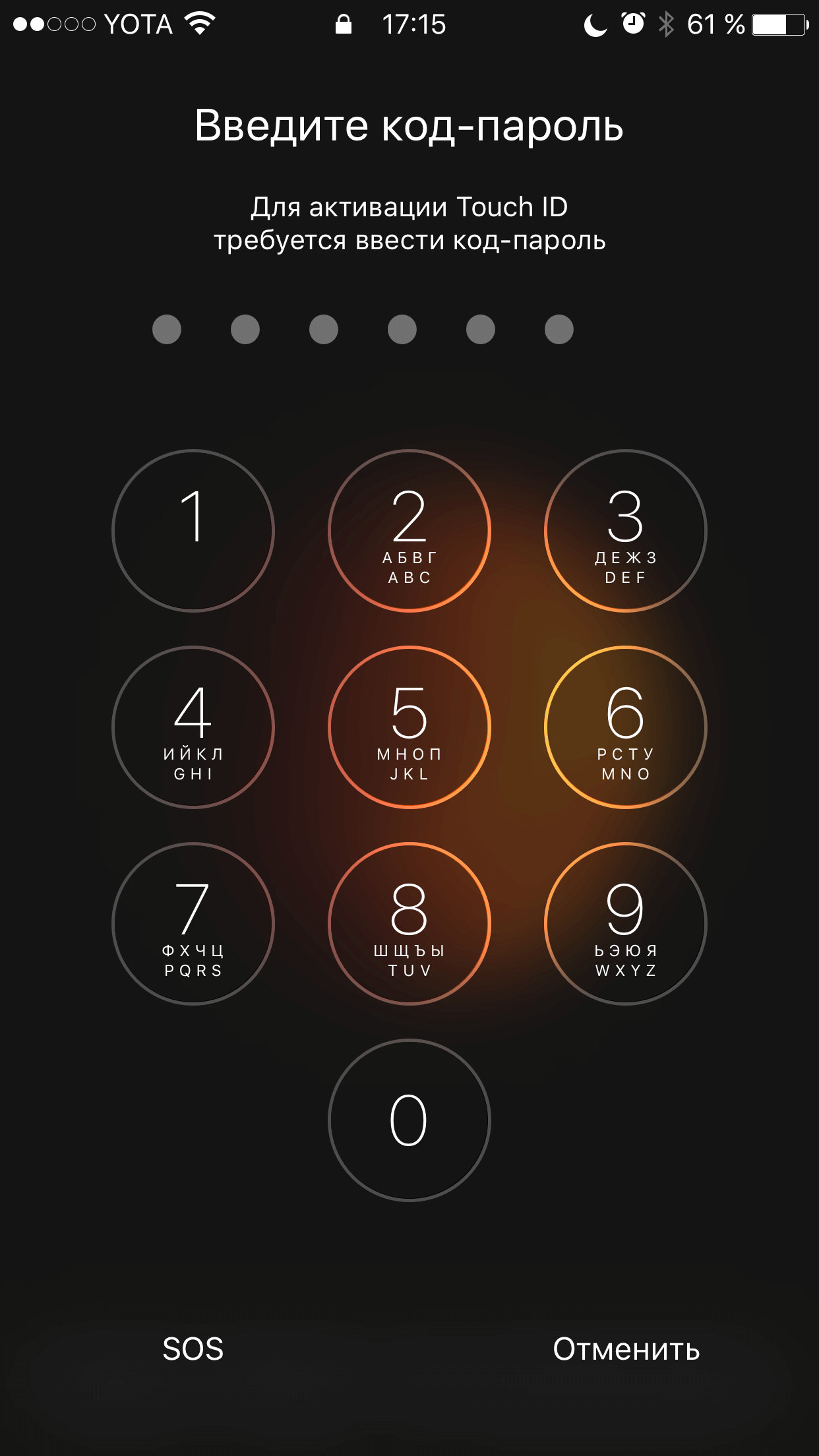Tap the 3 key labeled DEF
Image resolution: width=819 pixels, height=1456 pixels.
coord(625,531)
